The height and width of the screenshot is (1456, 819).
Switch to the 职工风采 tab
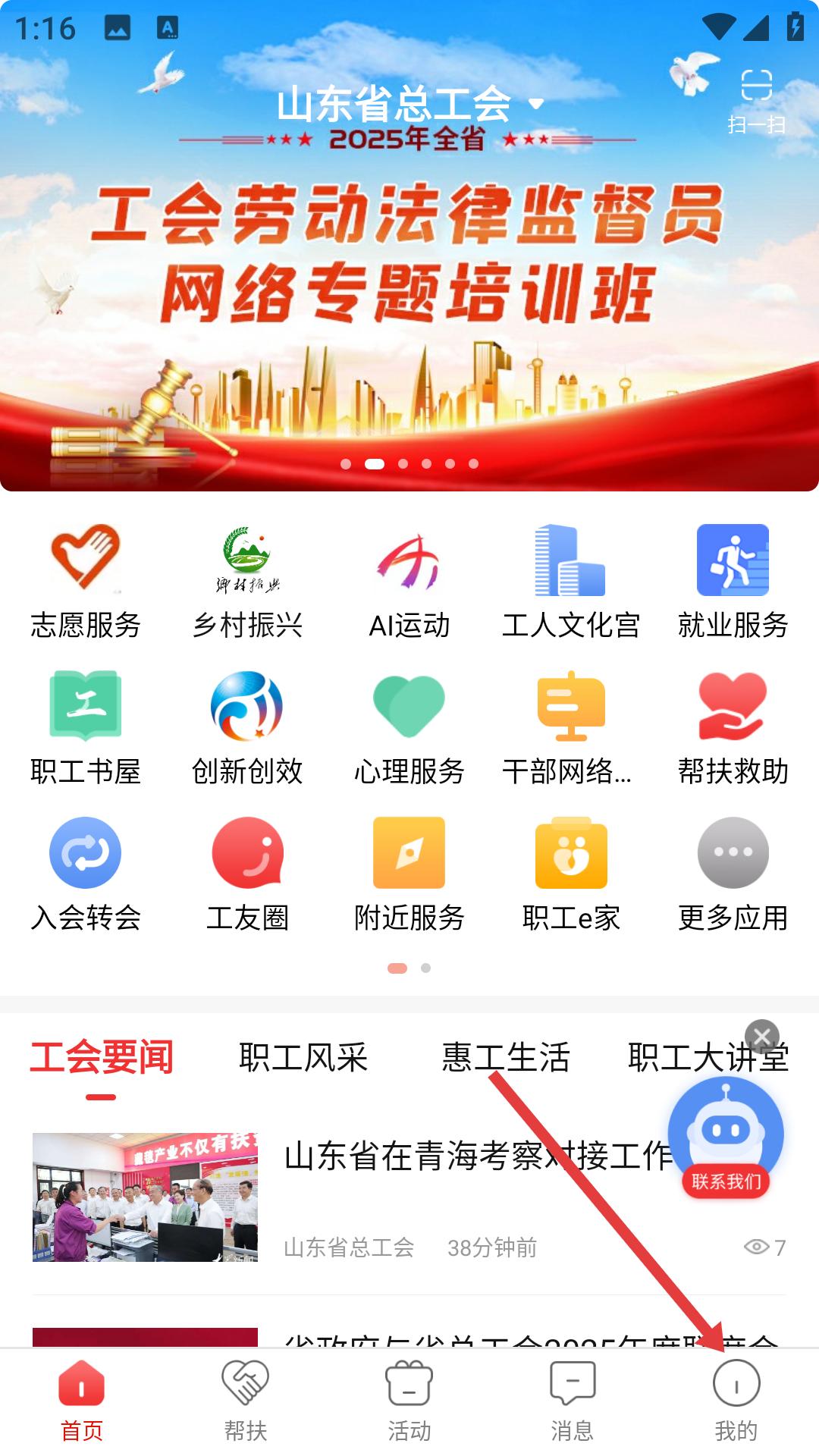(303, 1057)
